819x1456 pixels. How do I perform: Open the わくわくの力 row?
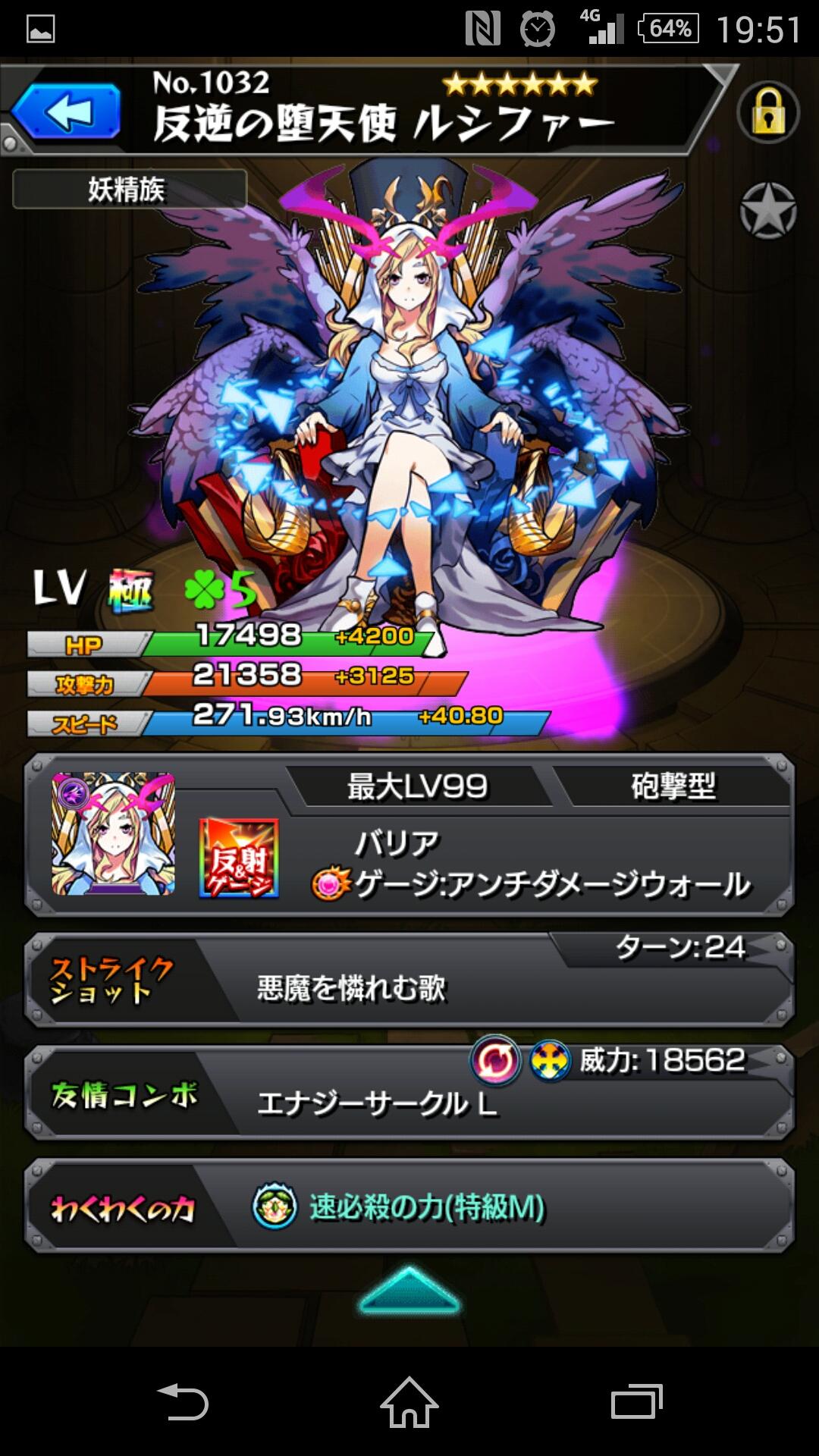coord(409,1207)
